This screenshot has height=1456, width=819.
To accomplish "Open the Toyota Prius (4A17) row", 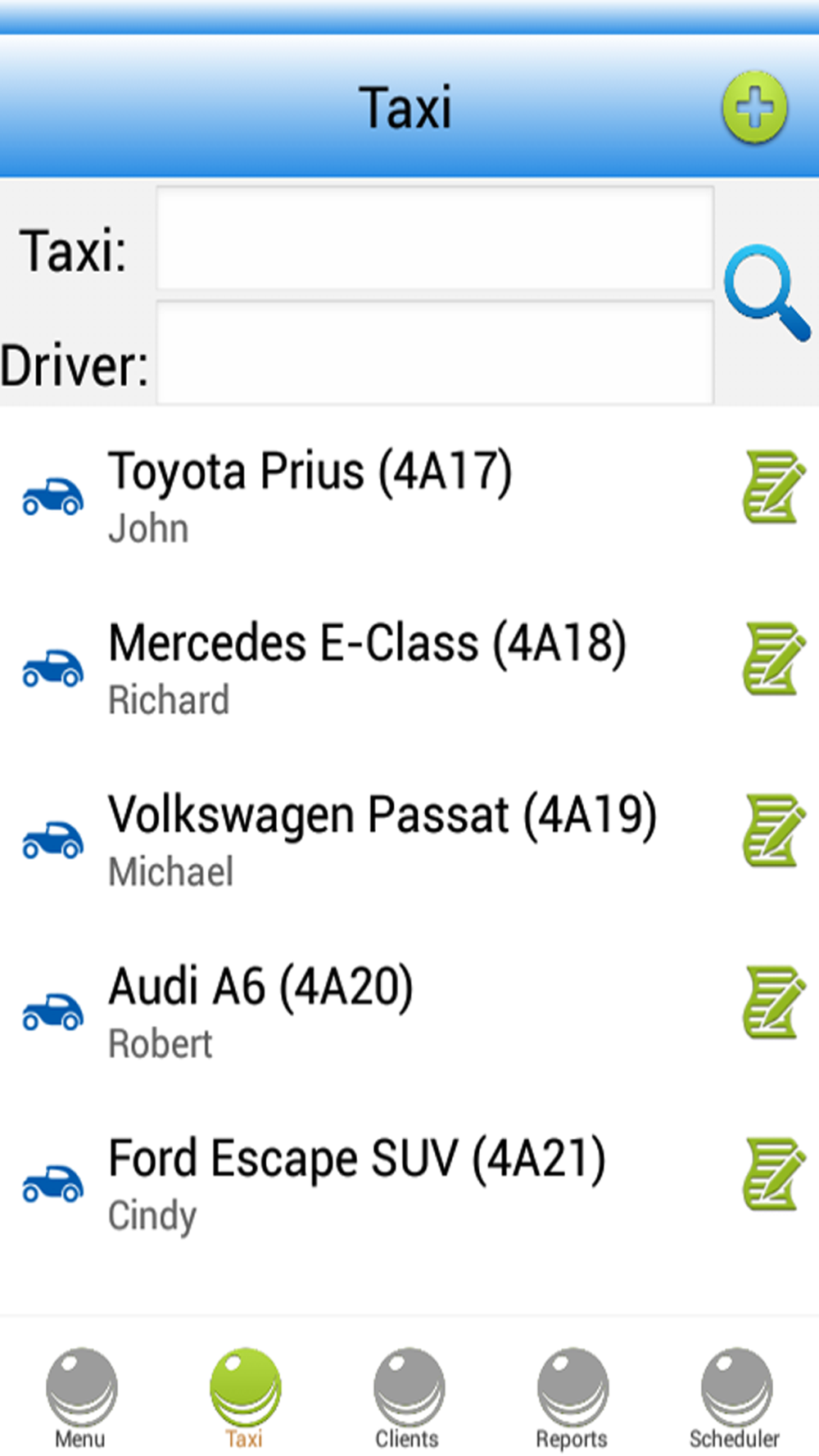I will tap(409, 495).
